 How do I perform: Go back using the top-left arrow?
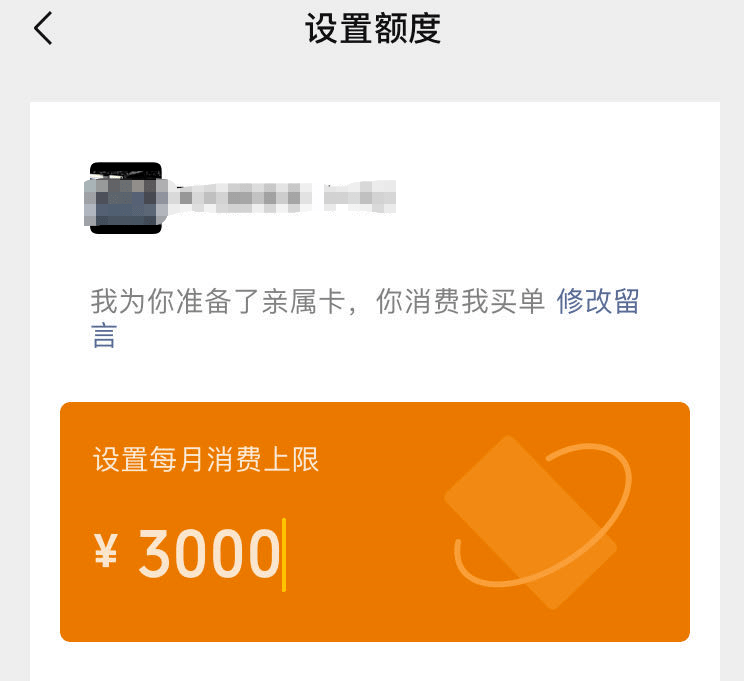coord(43,29)
